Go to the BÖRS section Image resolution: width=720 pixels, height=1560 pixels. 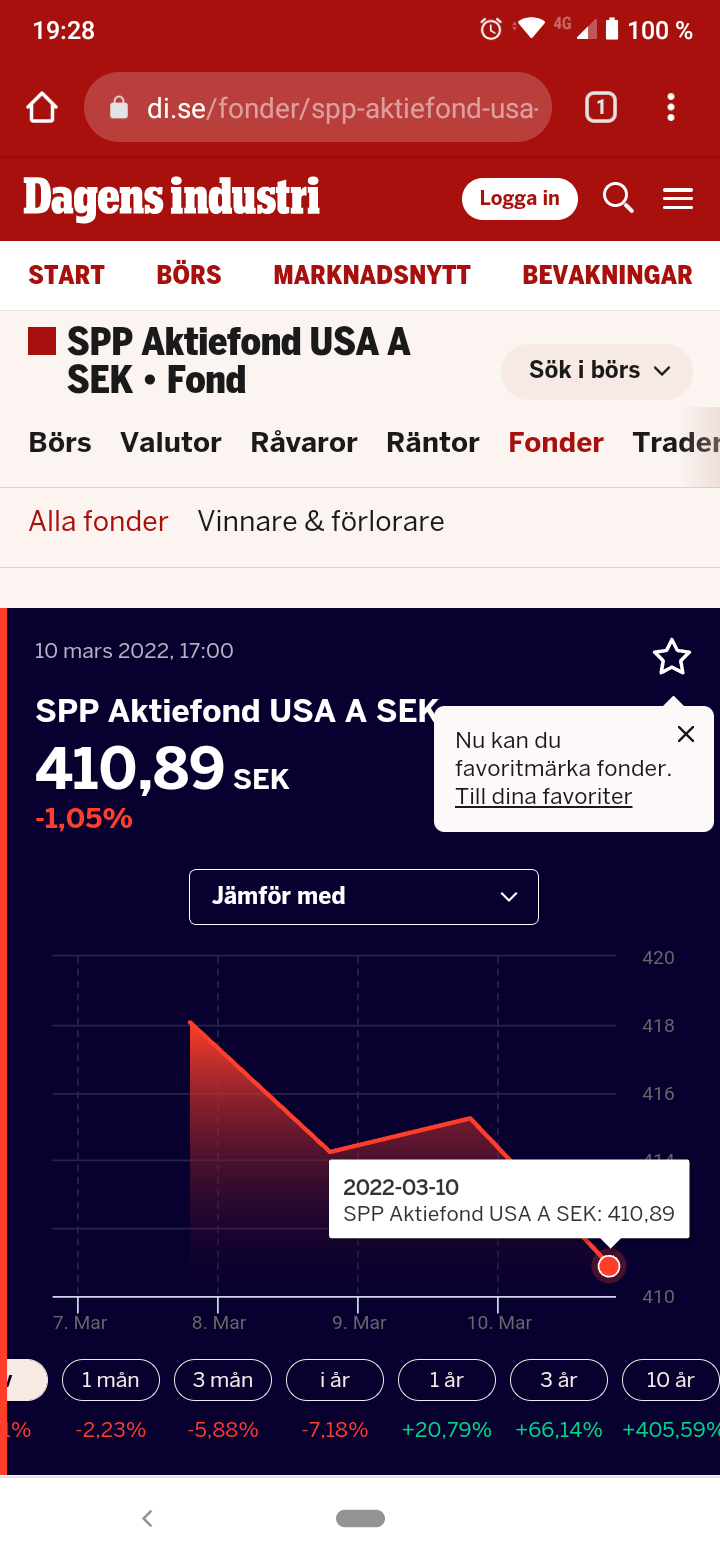click(x=189, y=275)
